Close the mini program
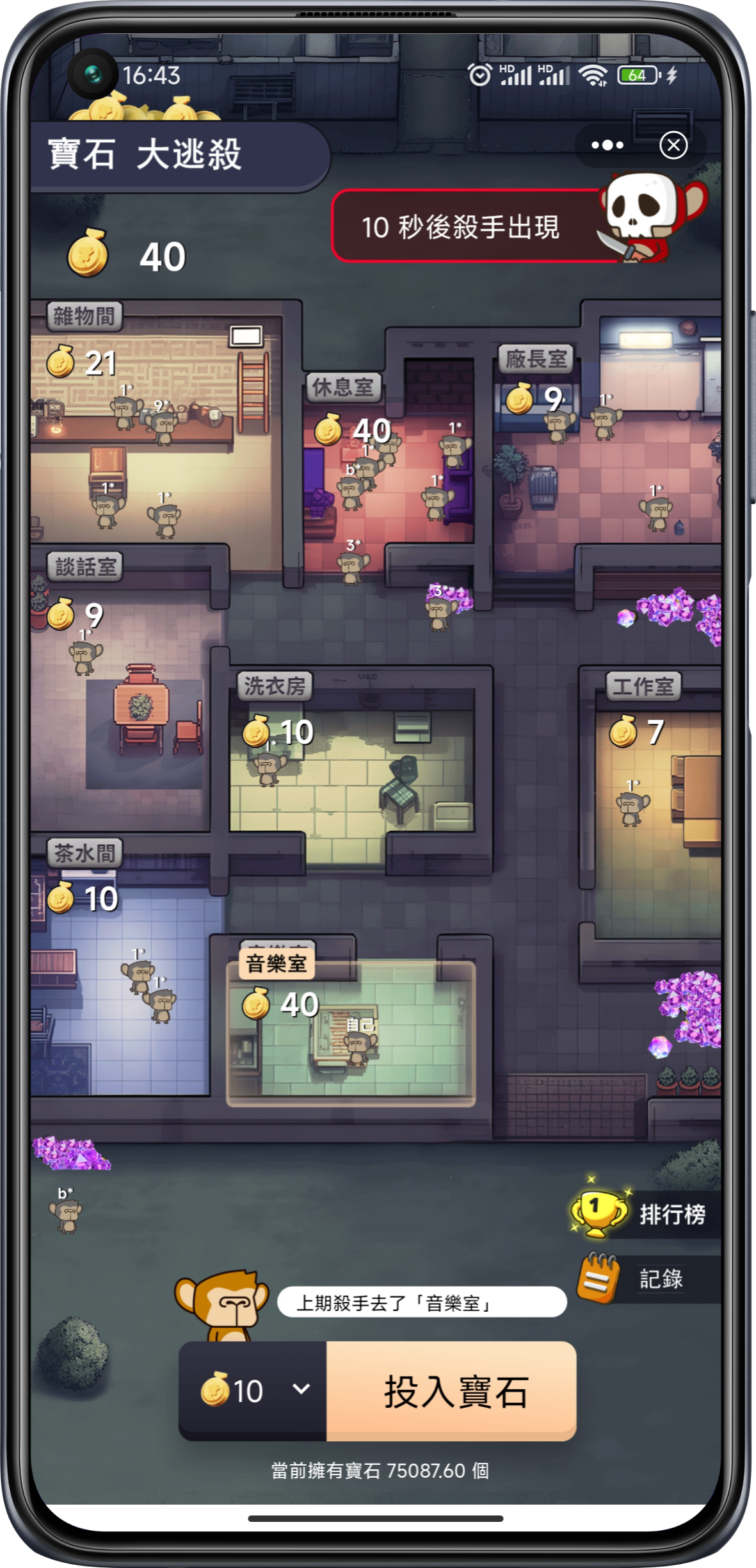This screenshot has width=756, height=1568. (673, 145)
